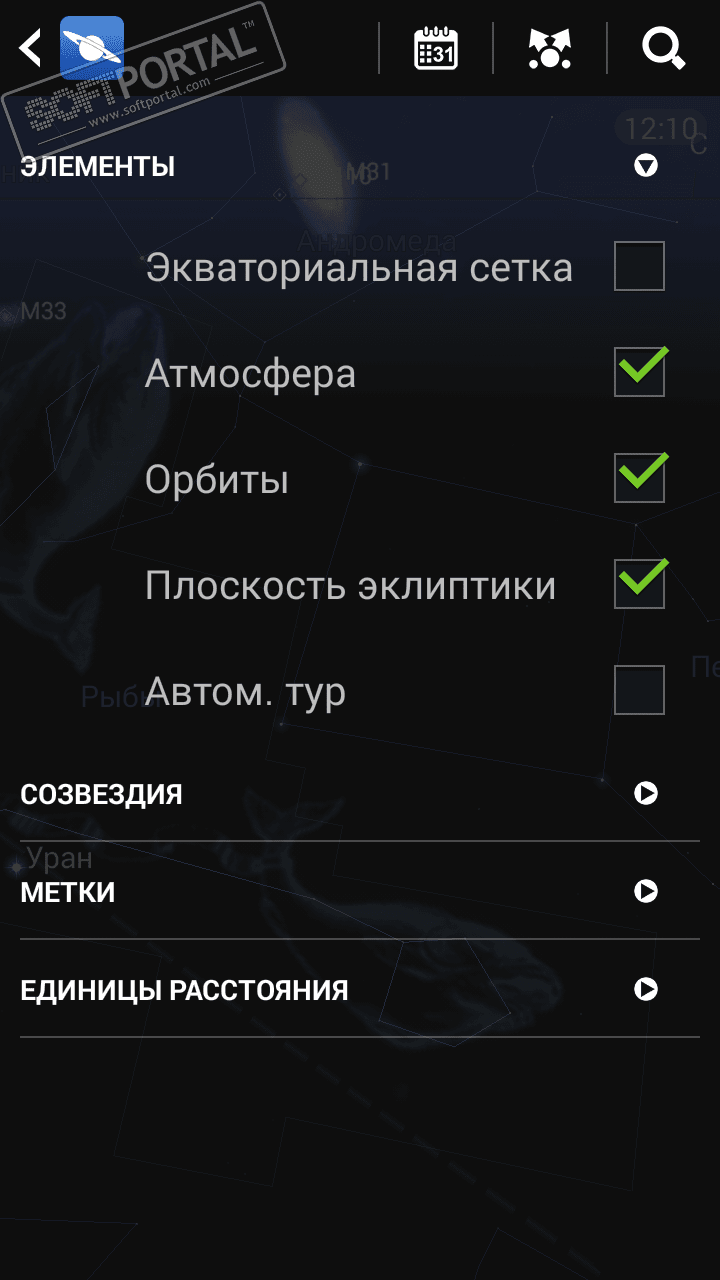Expand the Метки section
The height and width of the screenshot is (1280, 720).
(646, 891)
